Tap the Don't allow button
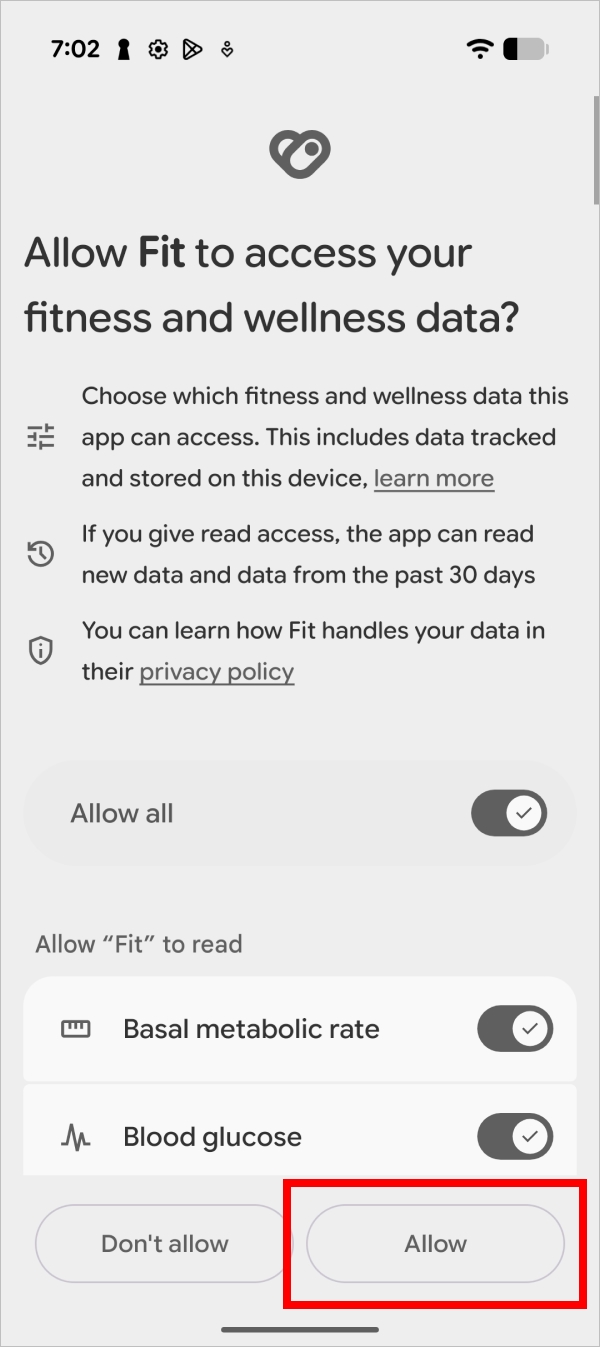The height and width of the screenshot is (1347, 600). 164,1244
